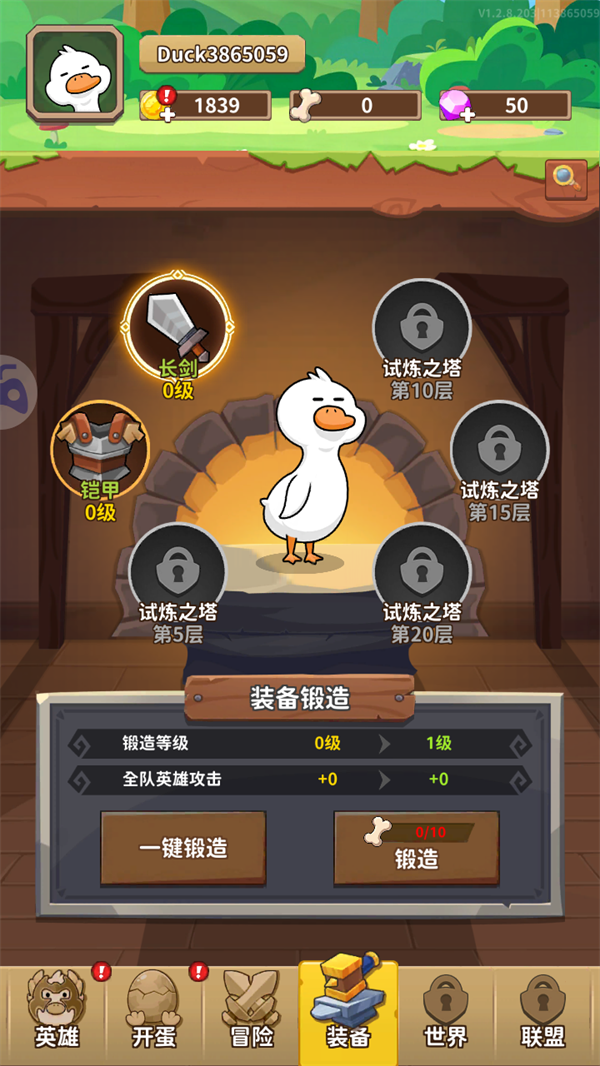600x1066 pixels.
Task: Tap the locked 试炼之塔 第10层 slot
Action: coord(421,327)
